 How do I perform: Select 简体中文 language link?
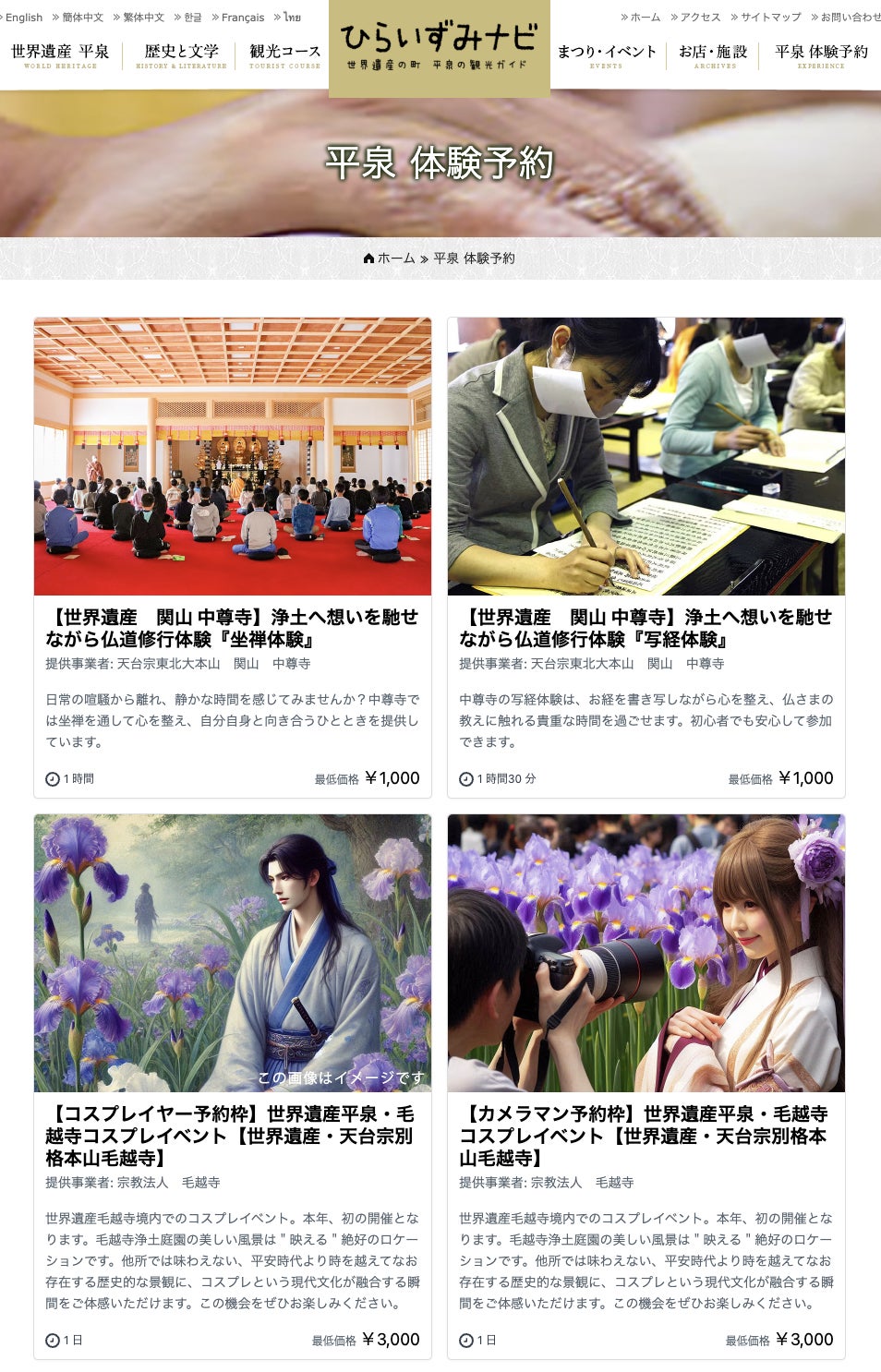click(82, 18)
